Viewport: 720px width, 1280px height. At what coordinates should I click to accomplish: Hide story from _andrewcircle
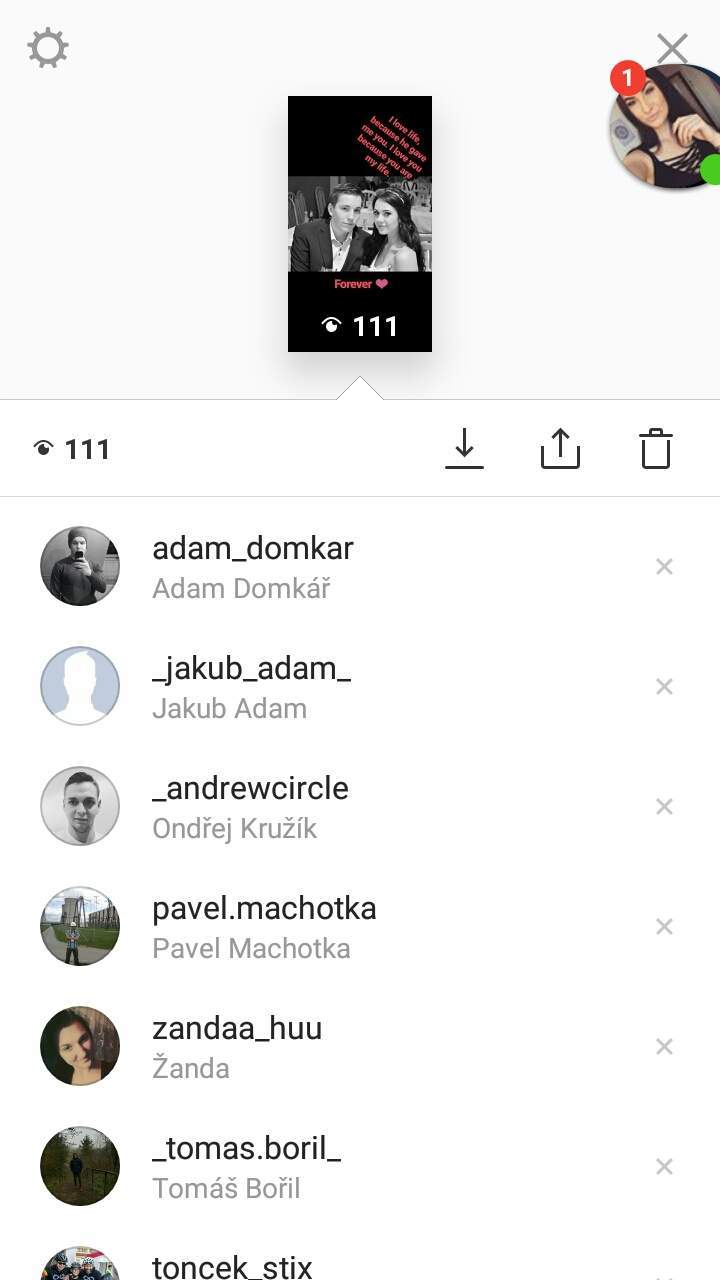coord(664,807)
